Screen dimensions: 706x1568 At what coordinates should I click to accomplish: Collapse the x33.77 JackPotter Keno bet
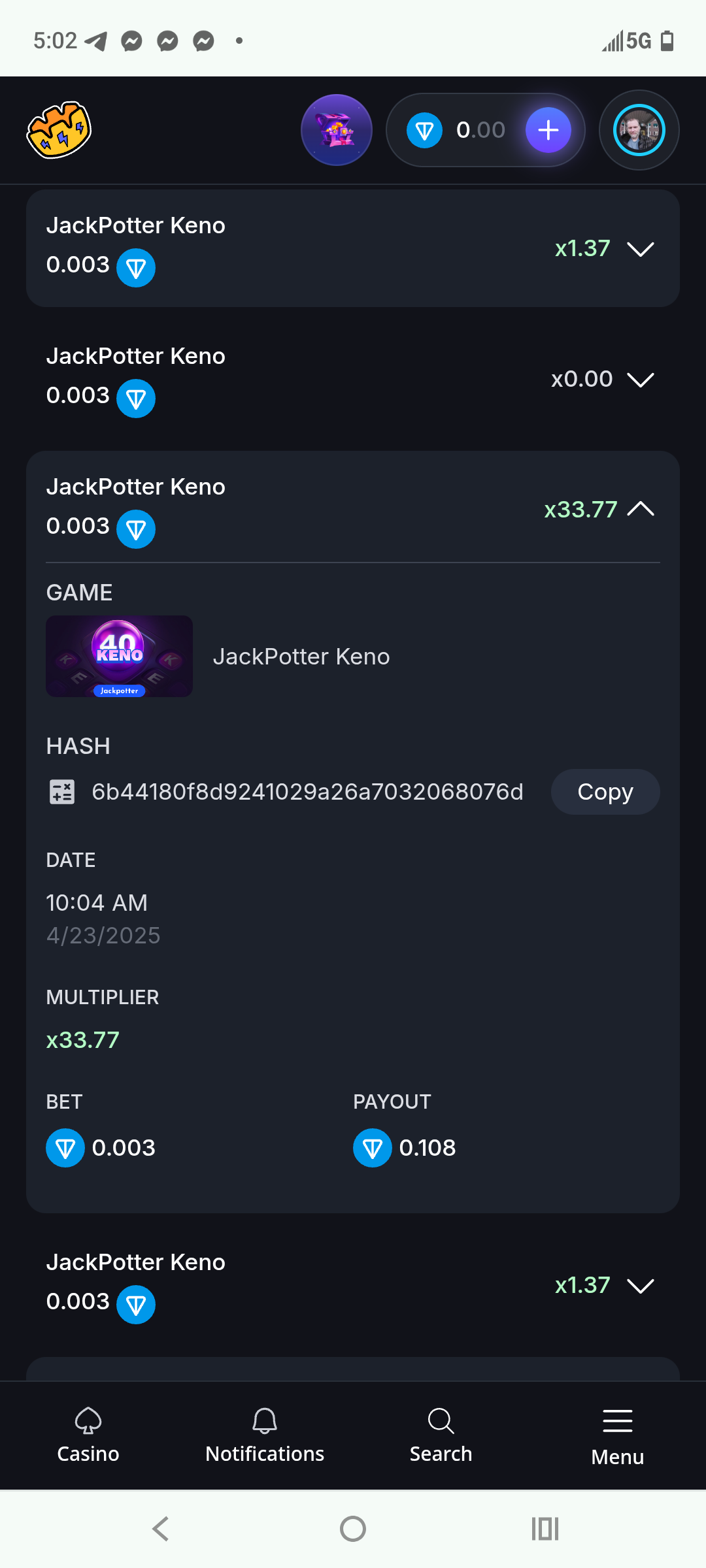(640, 509)
